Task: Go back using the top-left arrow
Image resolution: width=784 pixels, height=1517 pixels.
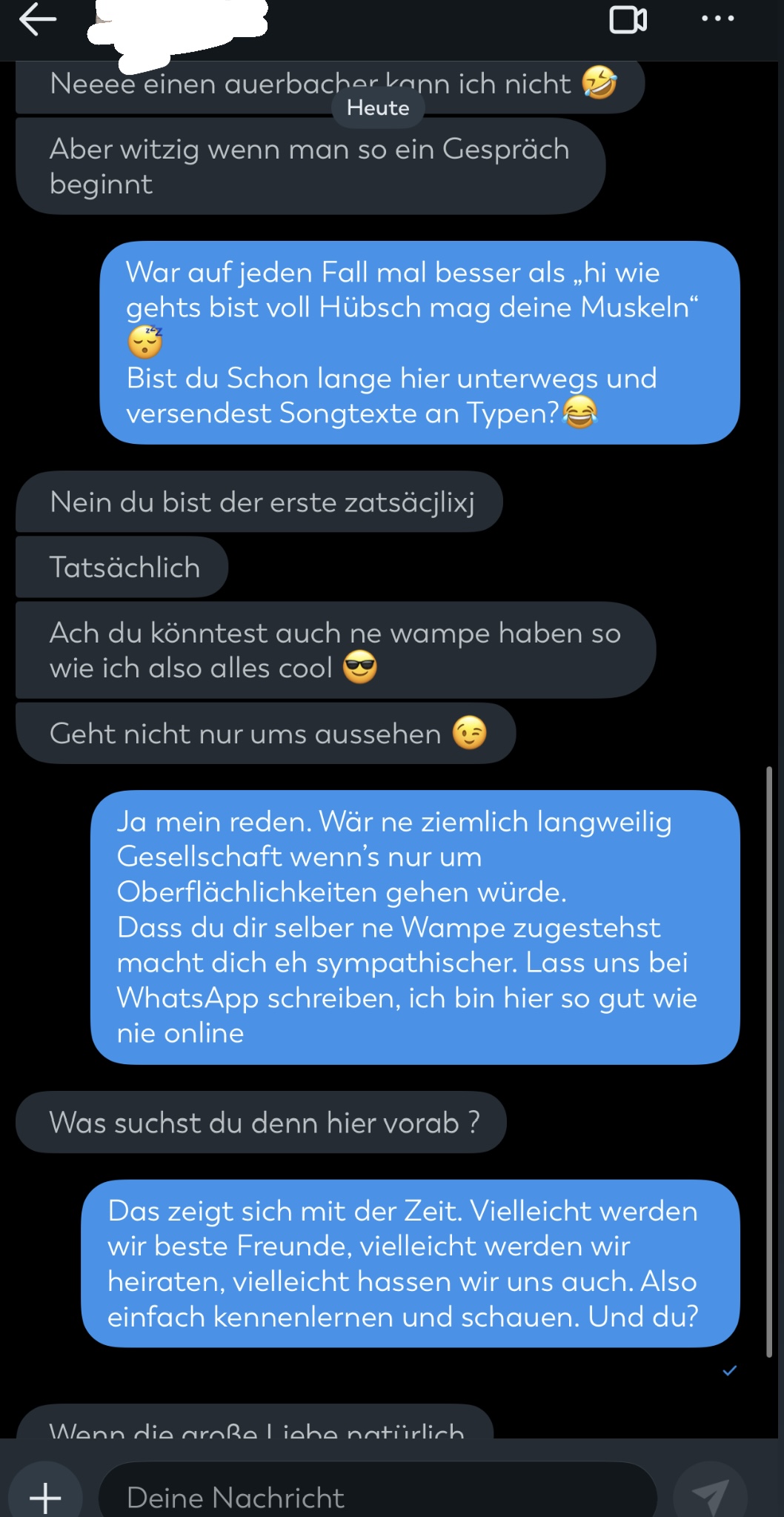Action: tap(37, 19)
